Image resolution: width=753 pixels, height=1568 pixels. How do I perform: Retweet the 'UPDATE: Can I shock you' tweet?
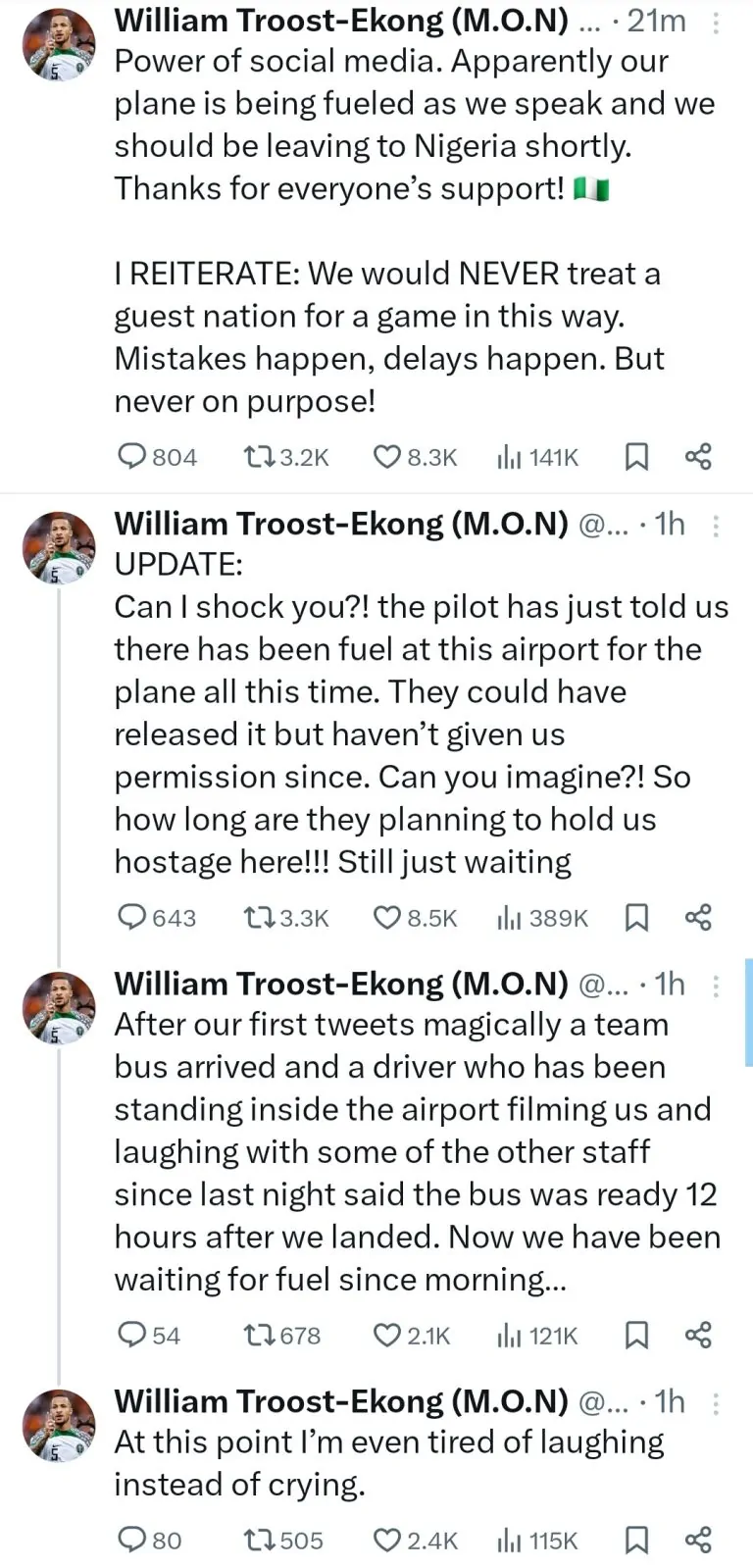257,917
